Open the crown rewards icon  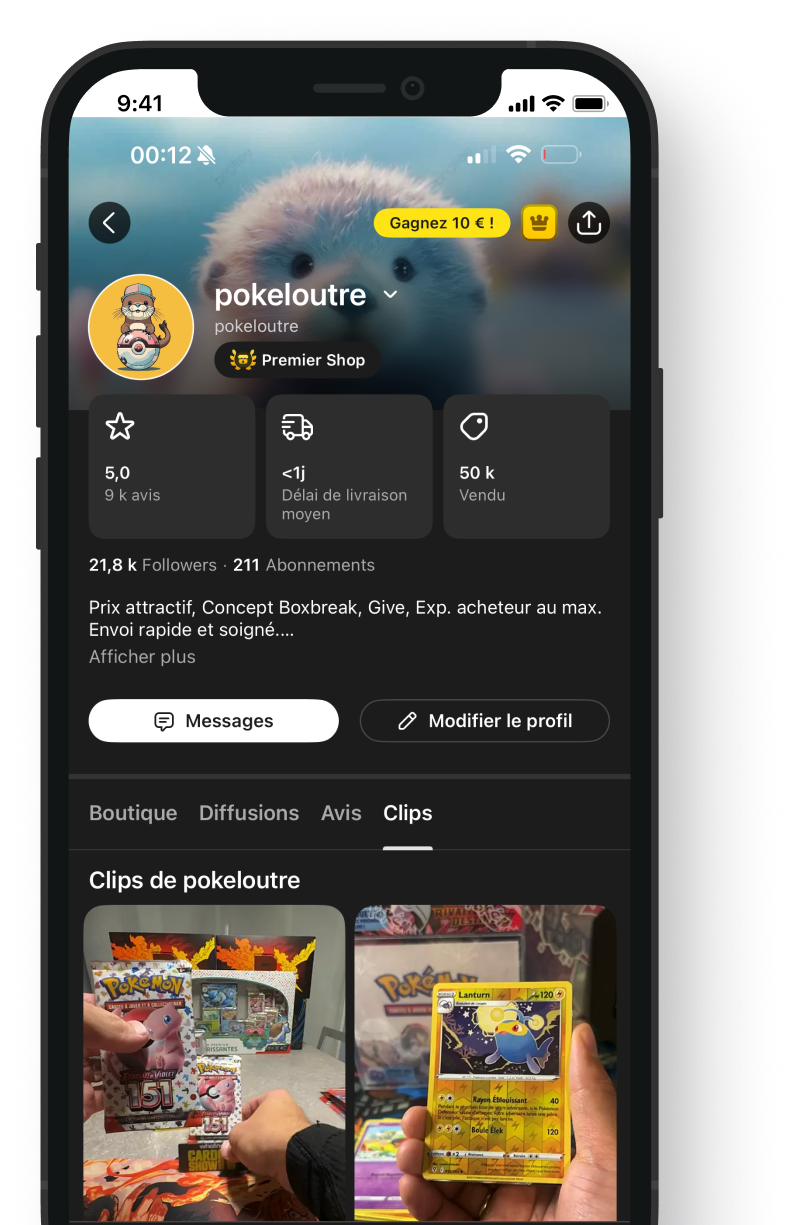539,222
